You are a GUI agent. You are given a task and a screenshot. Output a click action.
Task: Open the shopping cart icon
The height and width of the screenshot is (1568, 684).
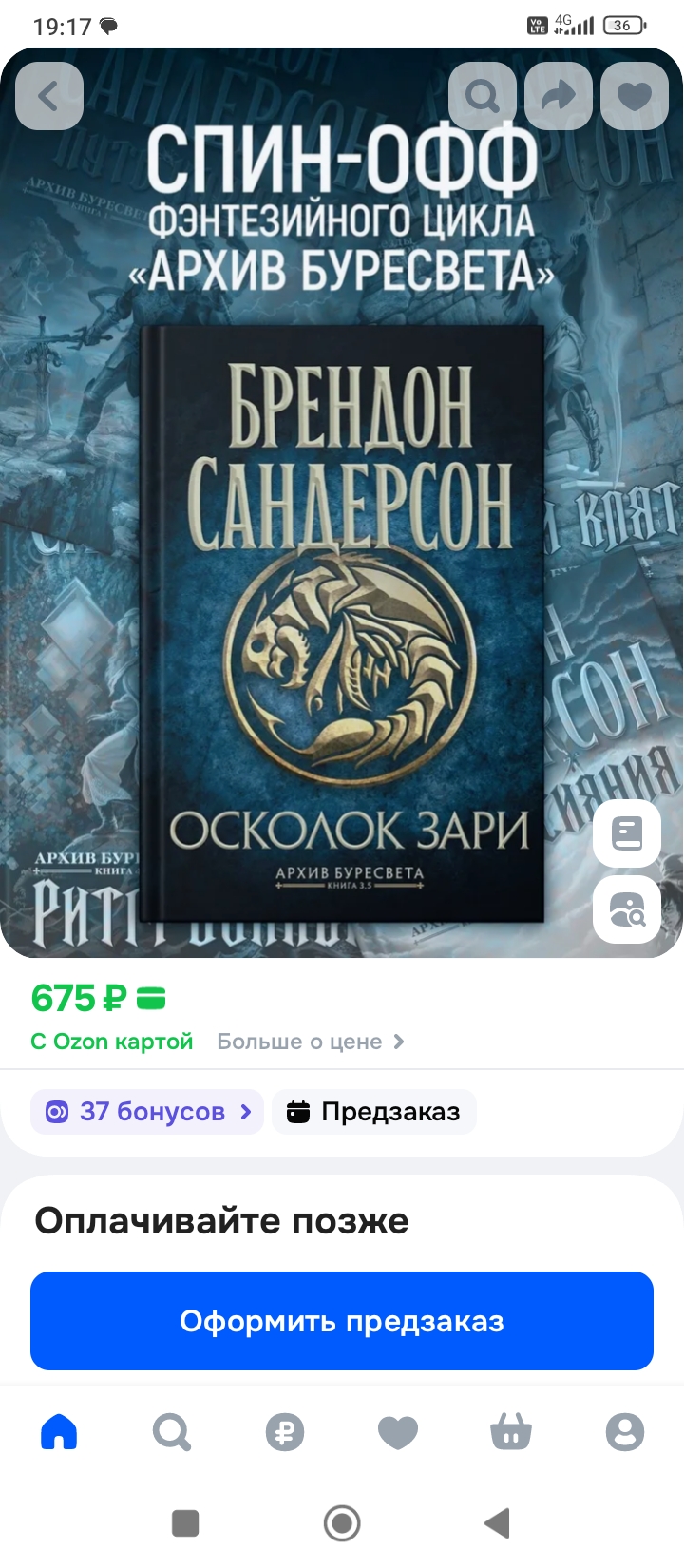tap(510, 1432)
